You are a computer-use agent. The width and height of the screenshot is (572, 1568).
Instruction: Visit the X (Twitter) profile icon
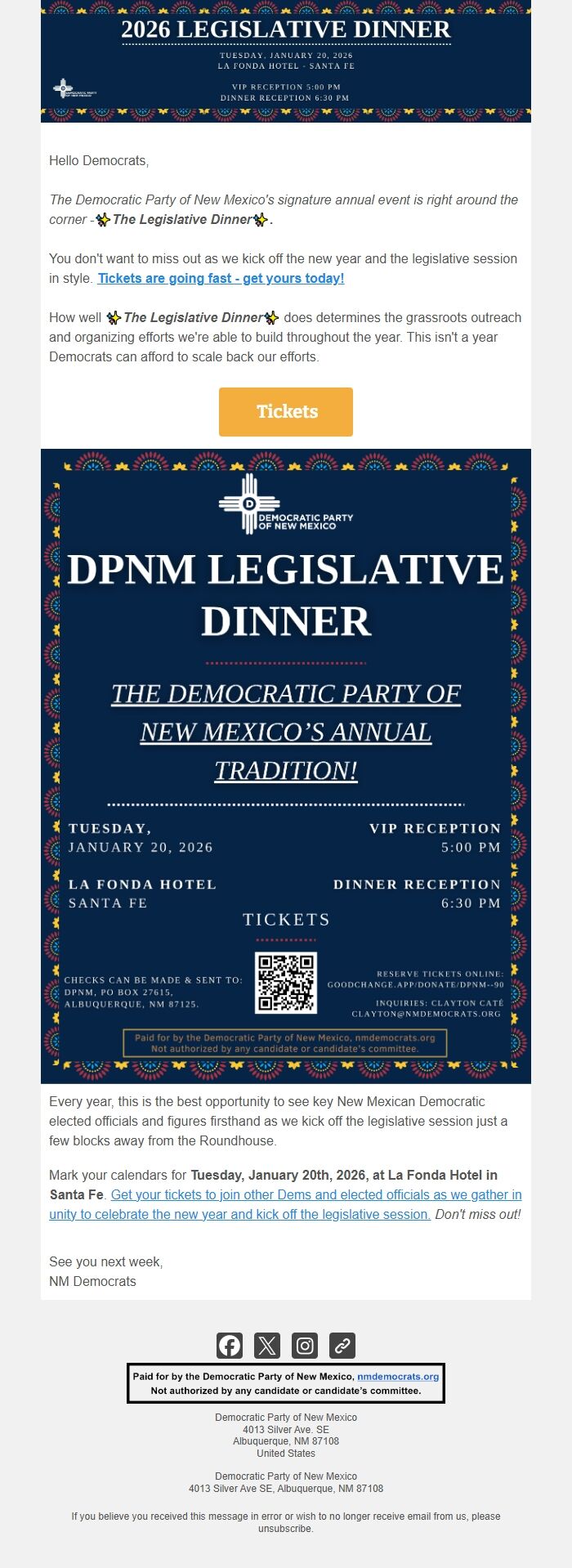pyautogui.click(x=267, y=1346)
